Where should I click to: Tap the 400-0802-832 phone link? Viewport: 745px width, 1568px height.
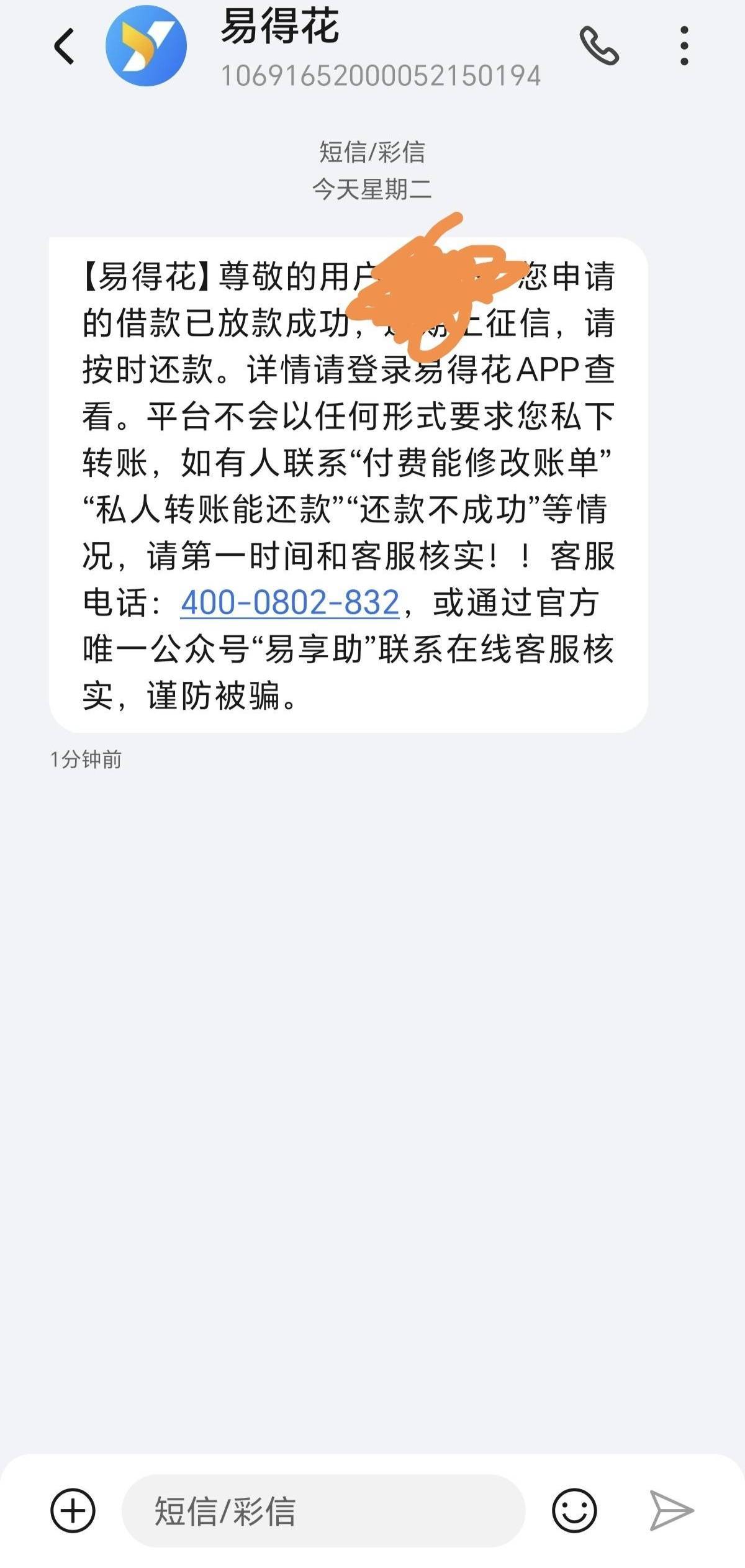pyautogui.click(x=290, y=602)
